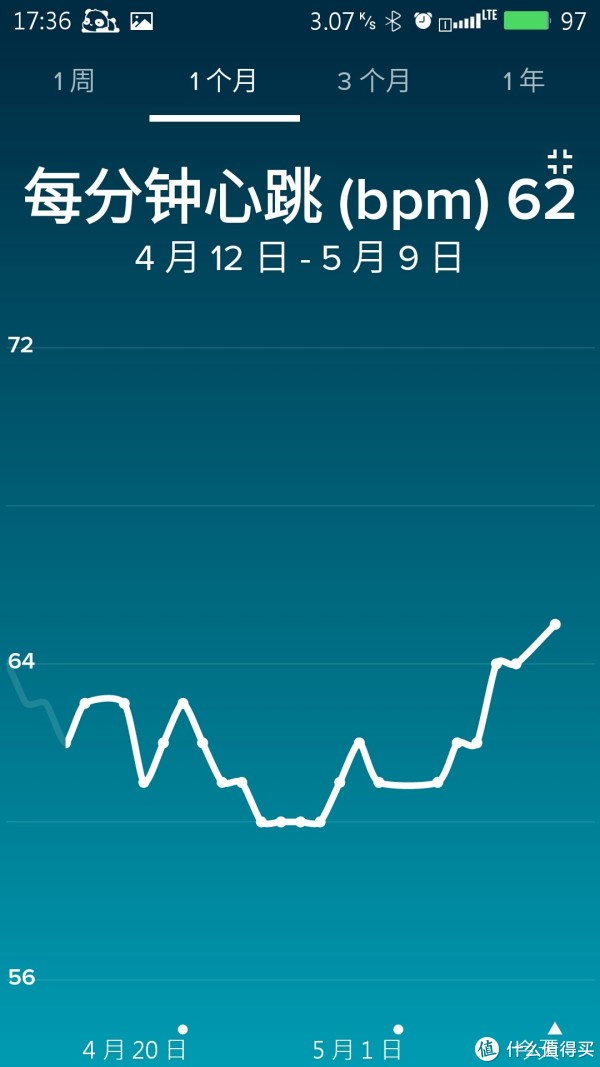Switch to the 3个月 range tab

[x=374, y=82]
